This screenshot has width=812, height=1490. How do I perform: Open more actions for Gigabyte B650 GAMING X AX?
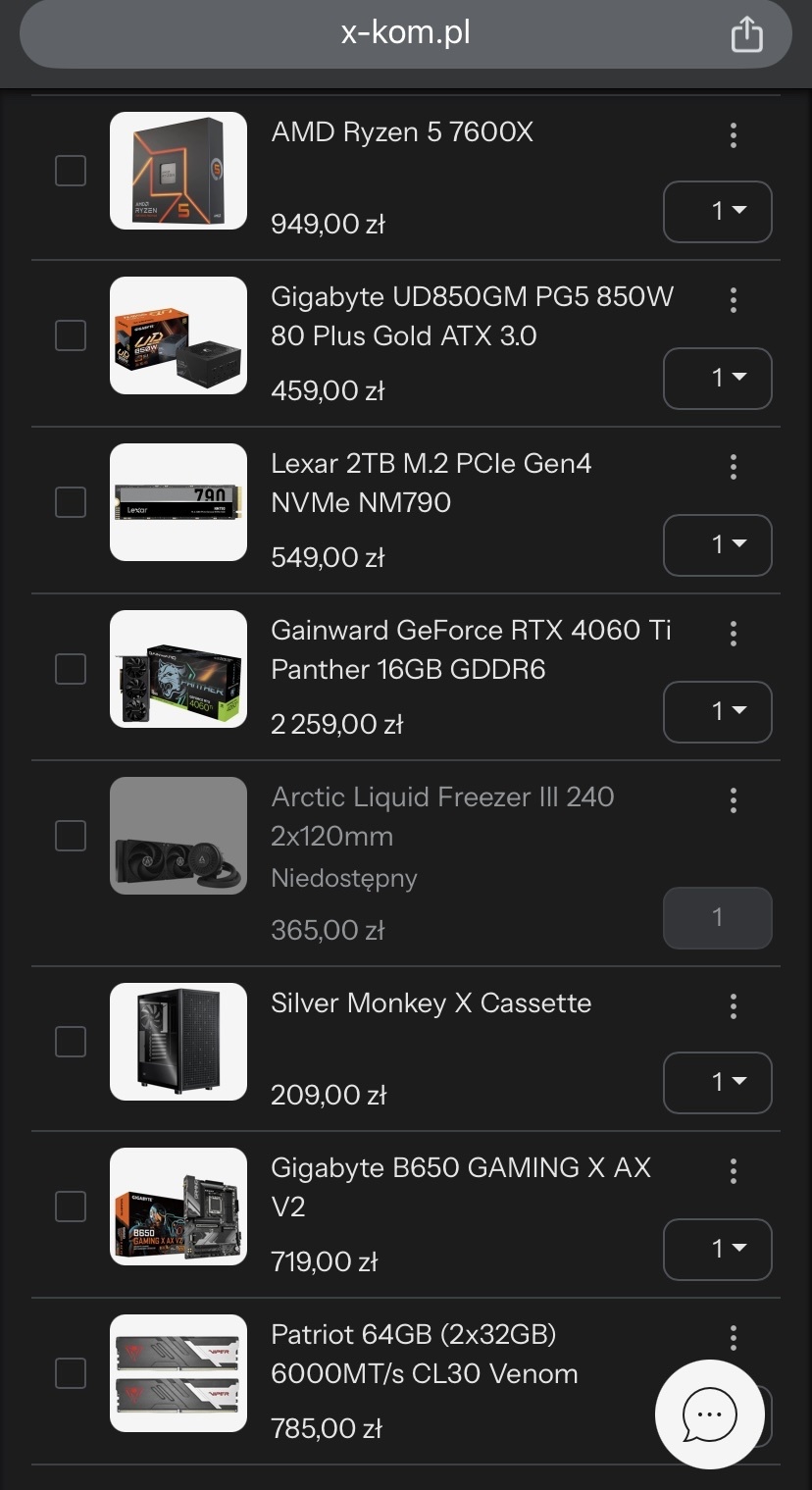click(734, 1171)
